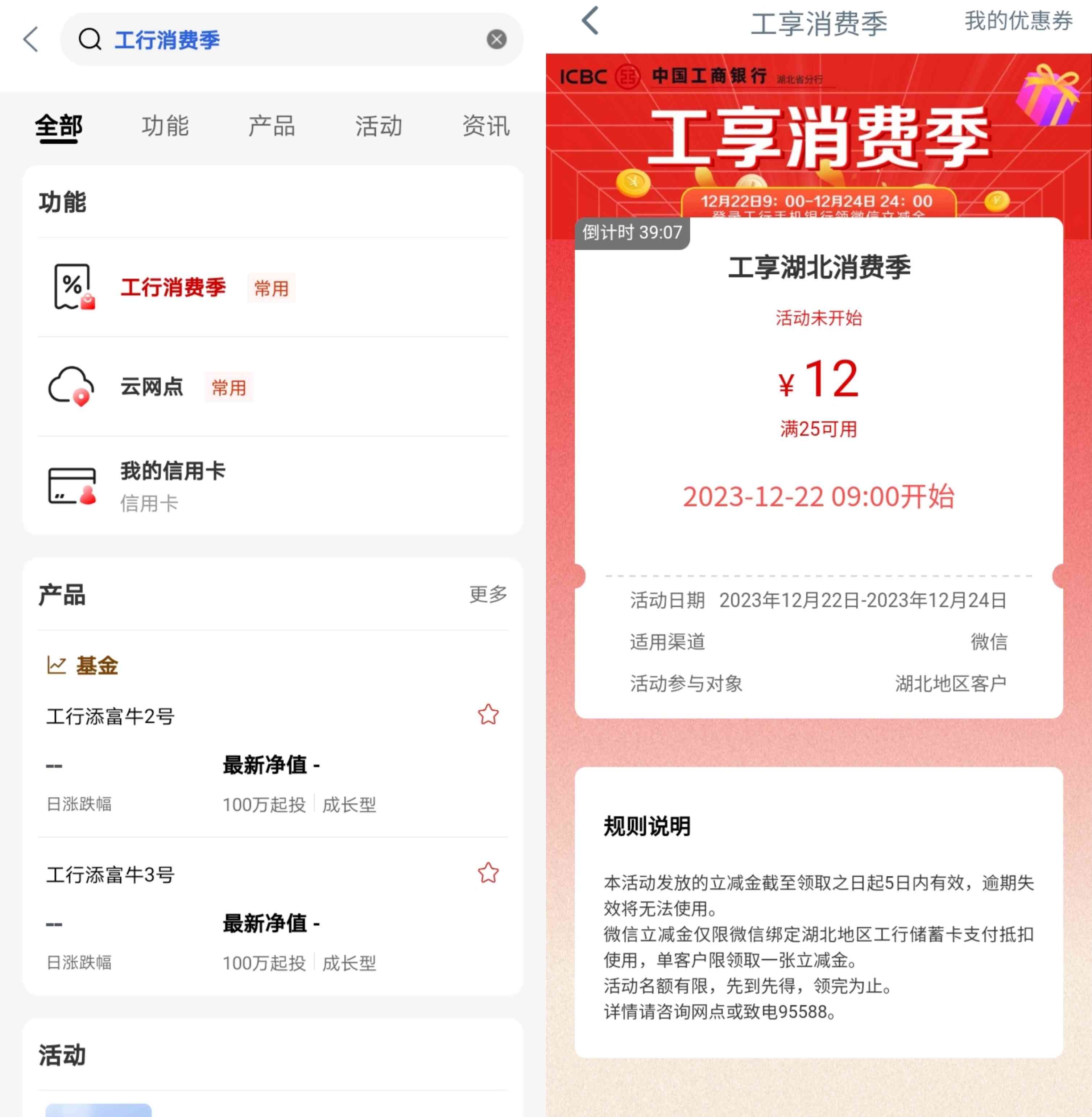Switch to the 活动 tab

[379, 126]
